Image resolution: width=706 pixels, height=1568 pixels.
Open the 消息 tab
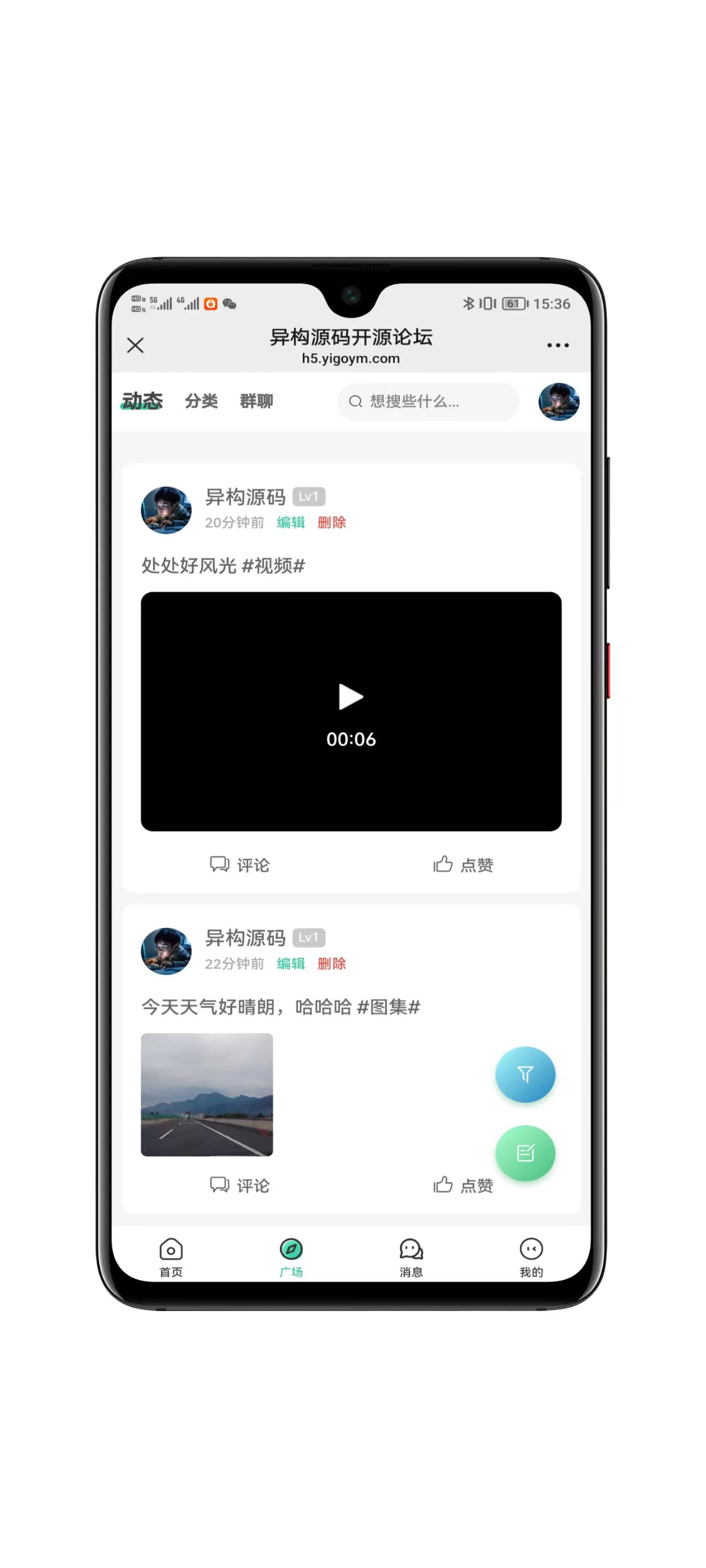point(411,1258)
